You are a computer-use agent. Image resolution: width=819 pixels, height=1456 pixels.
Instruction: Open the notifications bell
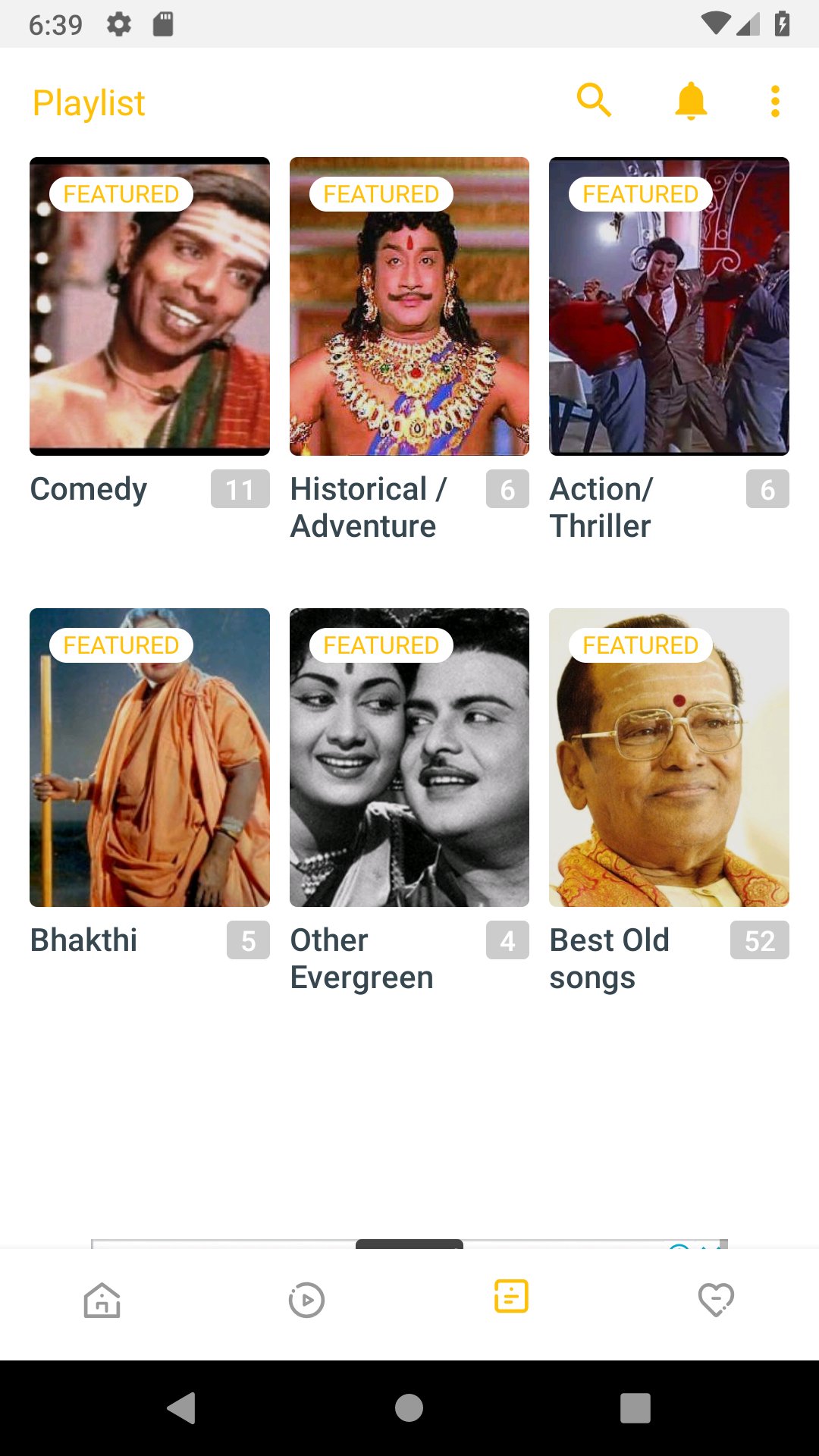[691, 101]
